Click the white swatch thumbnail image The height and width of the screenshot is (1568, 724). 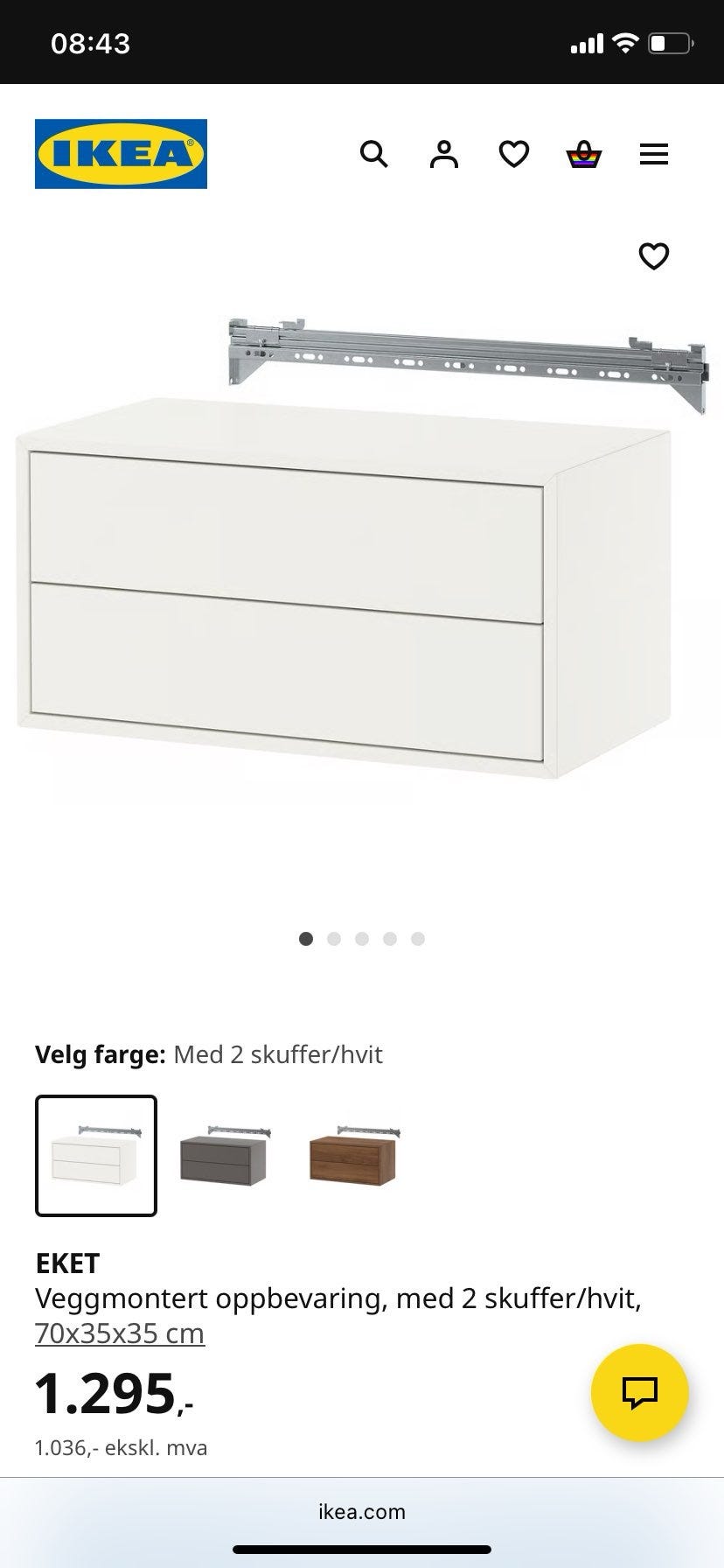[95, 1155]
